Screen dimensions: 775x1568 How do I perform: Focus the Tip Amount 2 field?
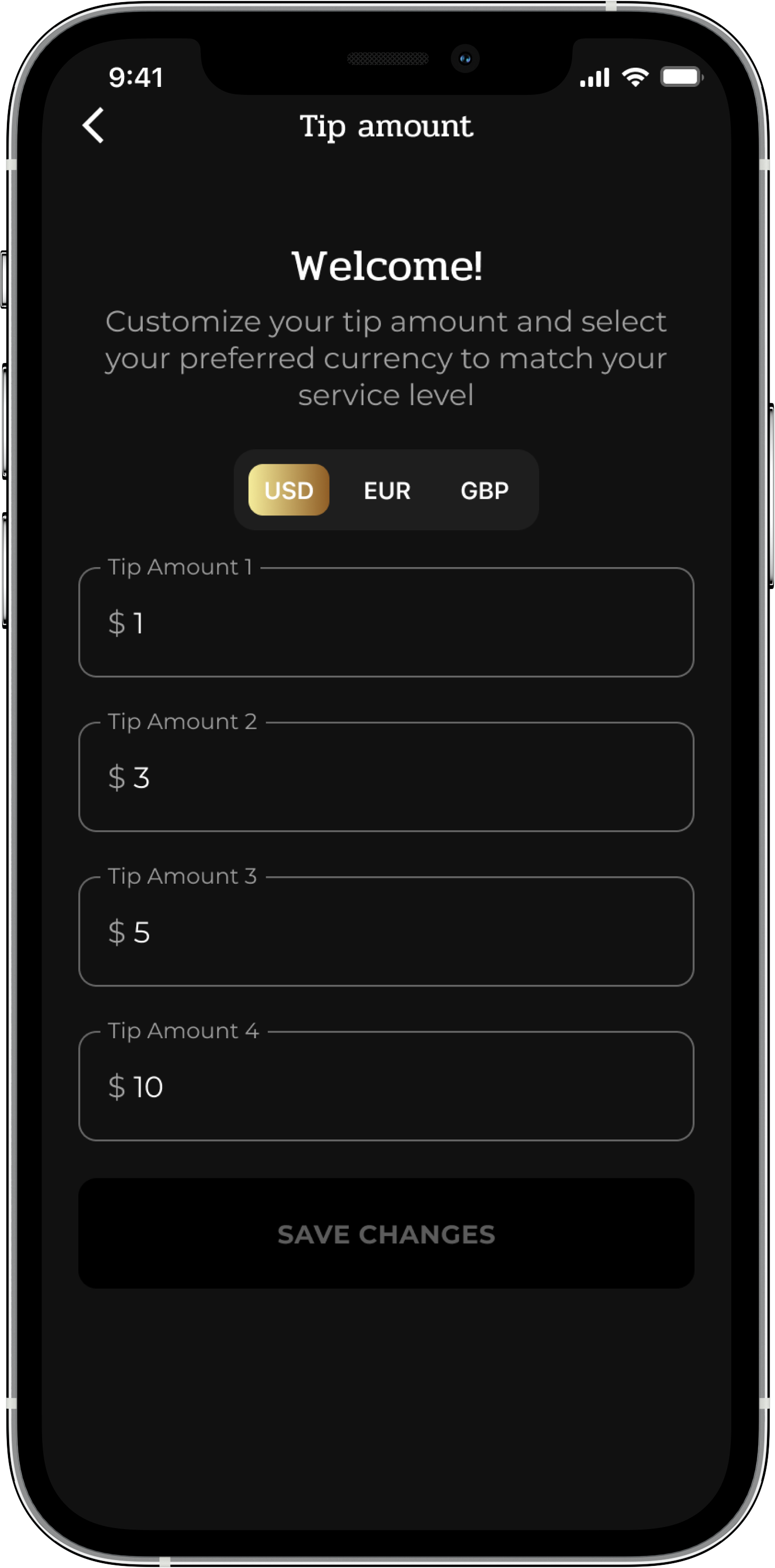click(x=386, y=778)
